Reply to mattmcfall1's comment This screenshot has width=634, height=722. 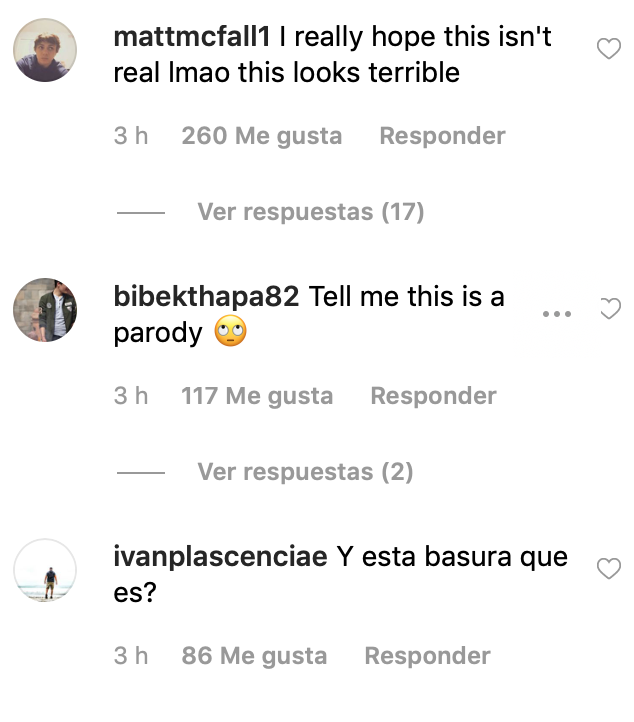[442, 136]
